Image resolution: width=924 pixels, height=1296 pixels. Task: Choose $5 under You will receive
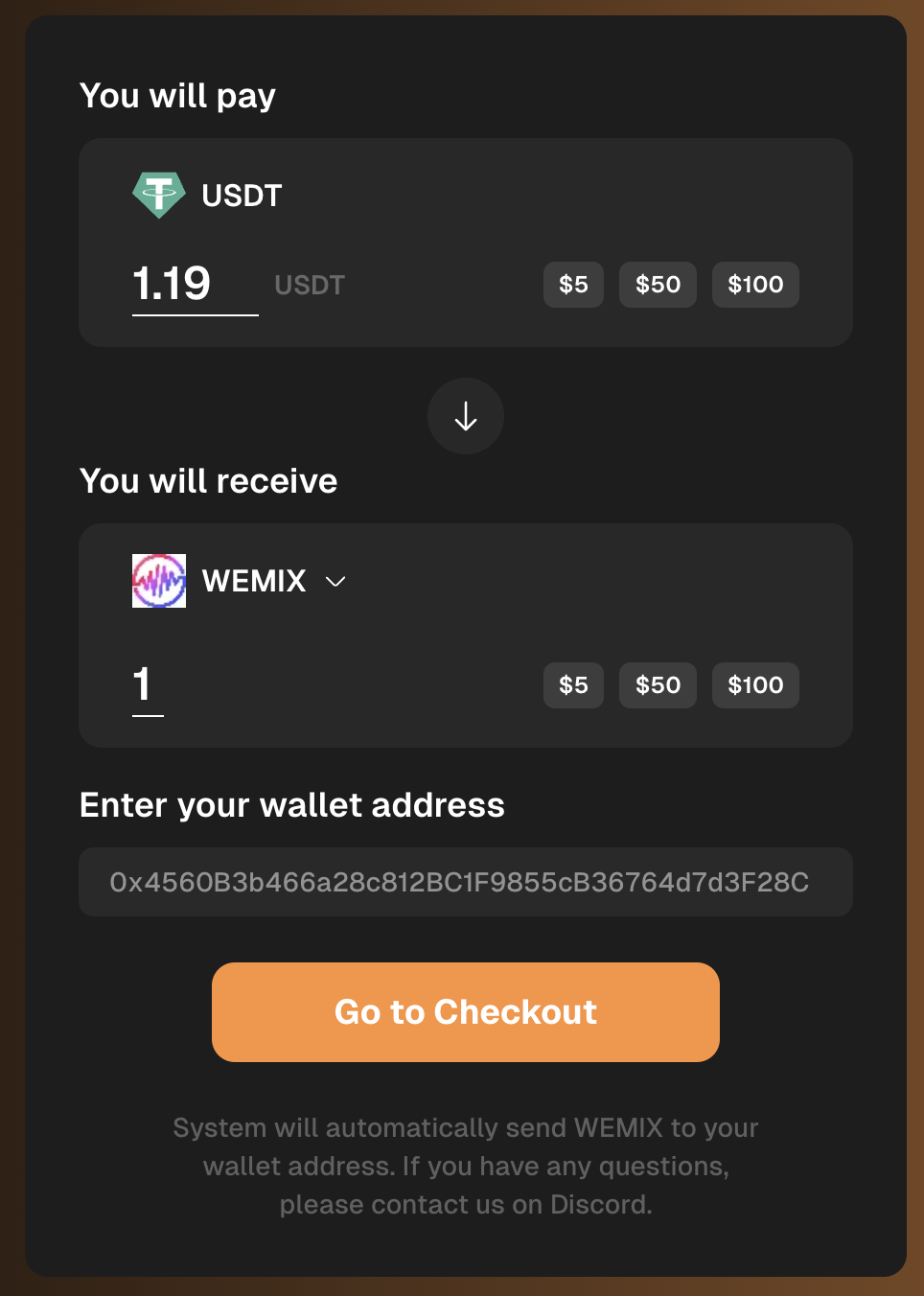[x=573, y=685]
